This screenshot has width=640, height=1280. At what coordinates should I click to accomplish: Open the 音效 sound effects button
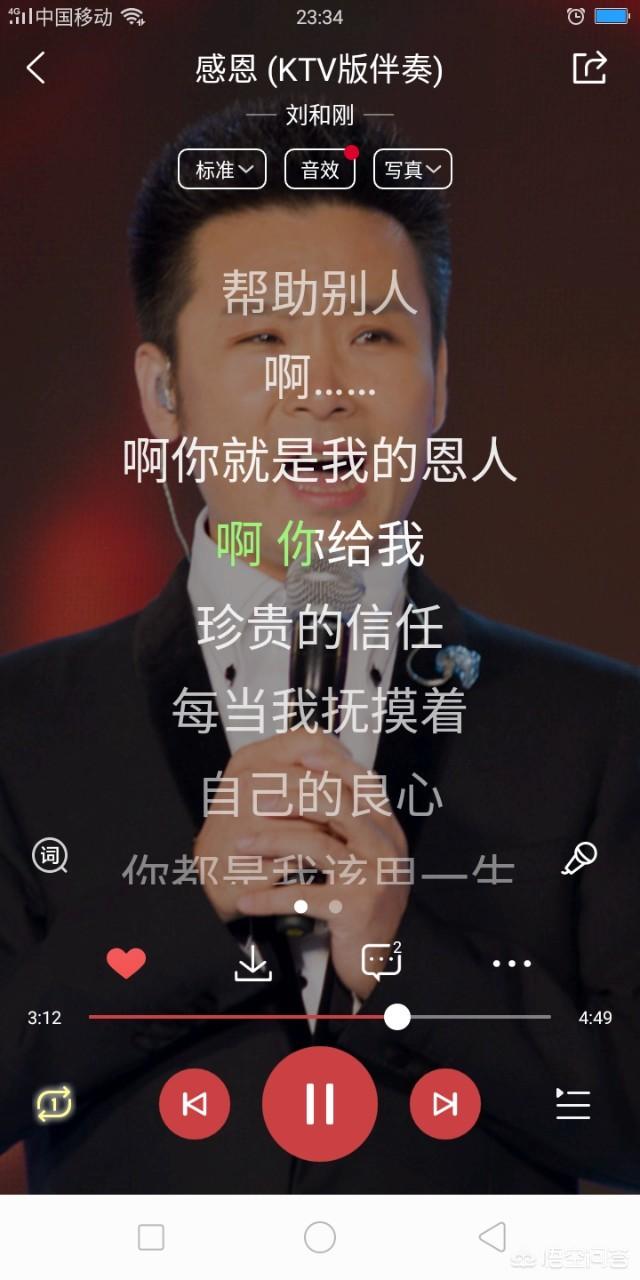point(320,170)
